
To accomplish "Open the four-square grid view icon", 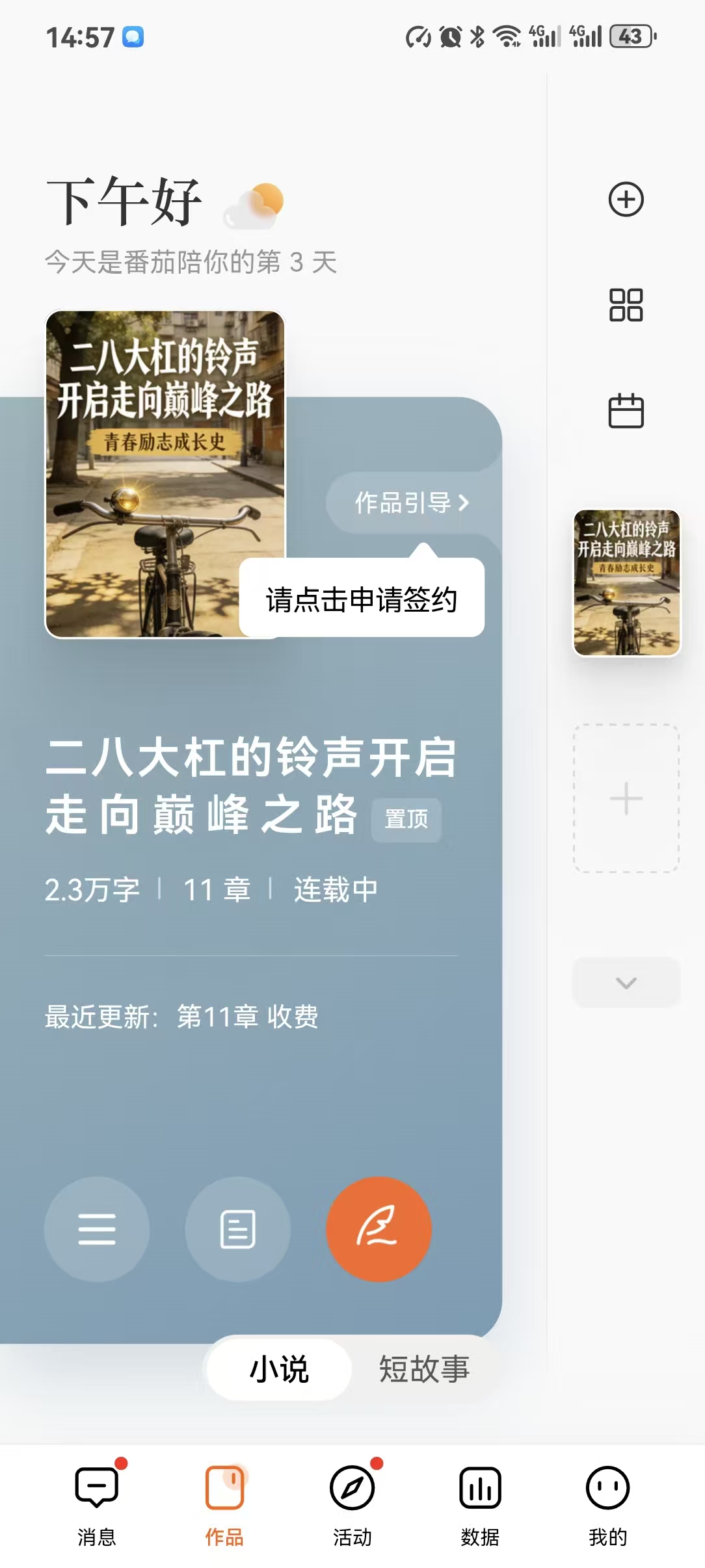I will [x=626, y=305].
